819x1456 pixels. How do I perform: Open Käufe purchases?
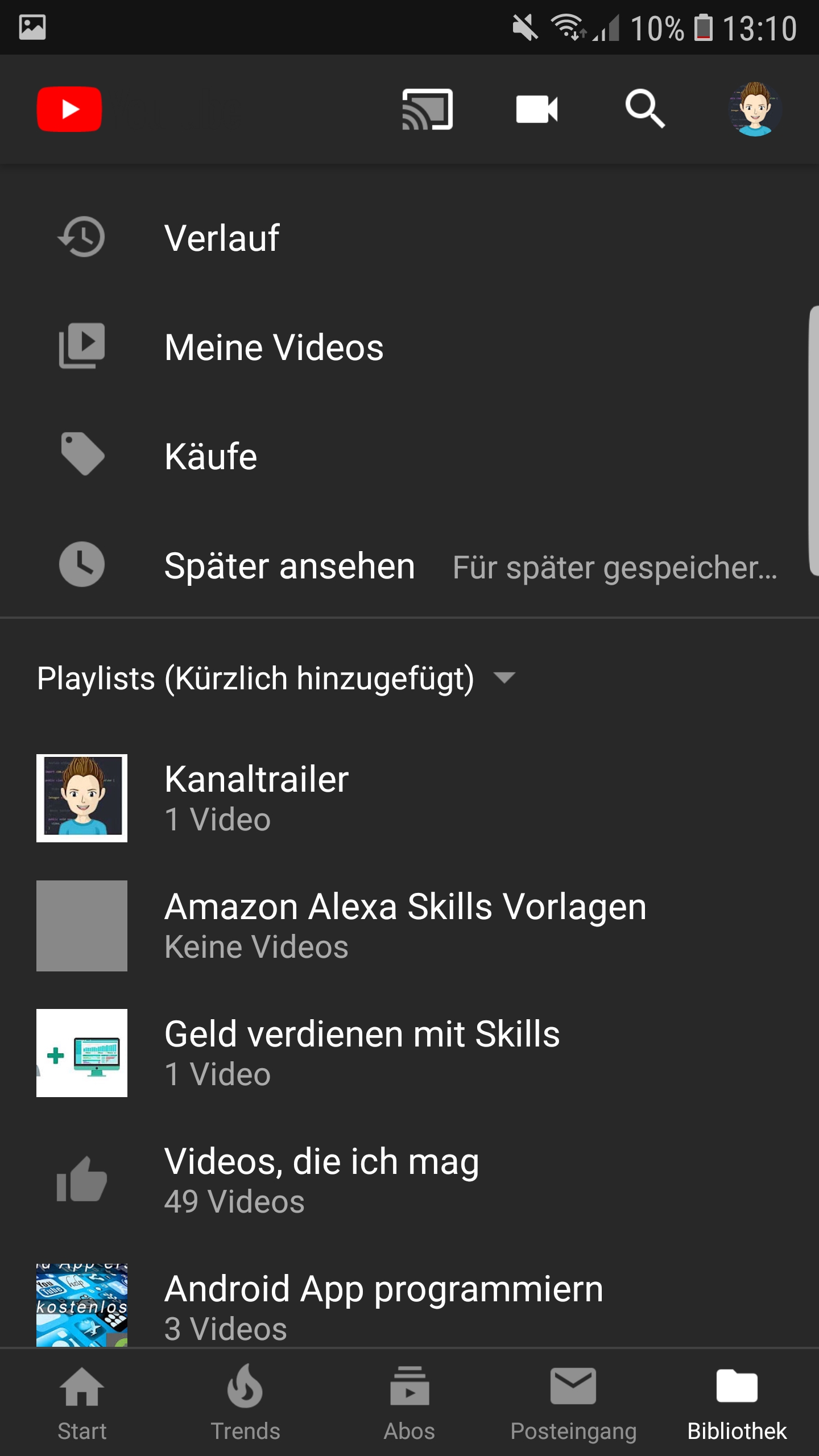coord(210,456)
